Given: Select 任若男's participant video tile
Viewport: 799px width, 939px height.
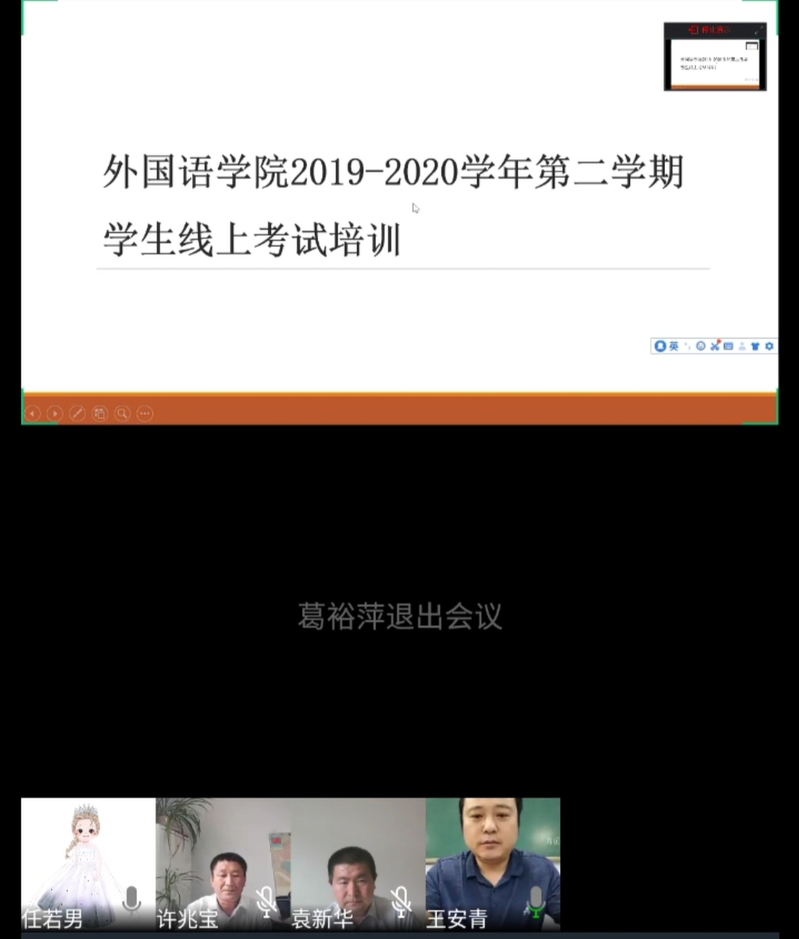Looking at the screenshot, I should 88,863.
